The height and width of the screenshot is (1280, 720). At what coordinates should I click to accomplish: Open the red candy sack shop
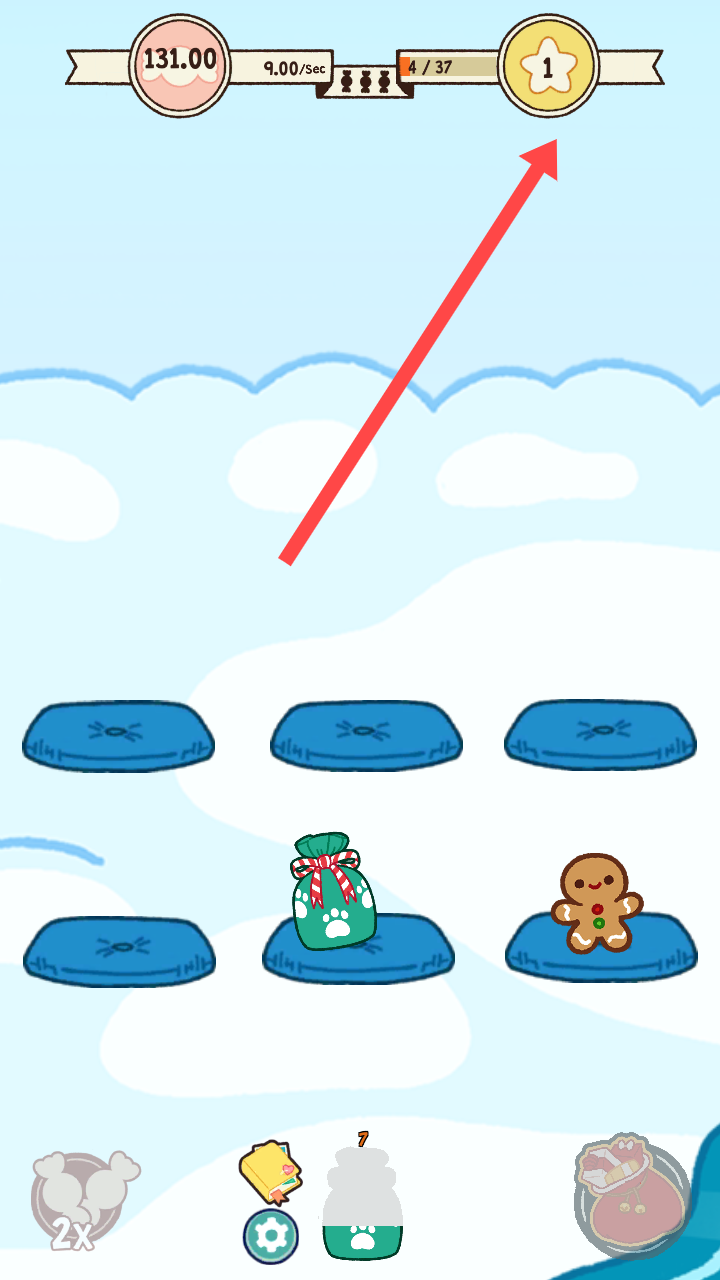[632, 1193]
